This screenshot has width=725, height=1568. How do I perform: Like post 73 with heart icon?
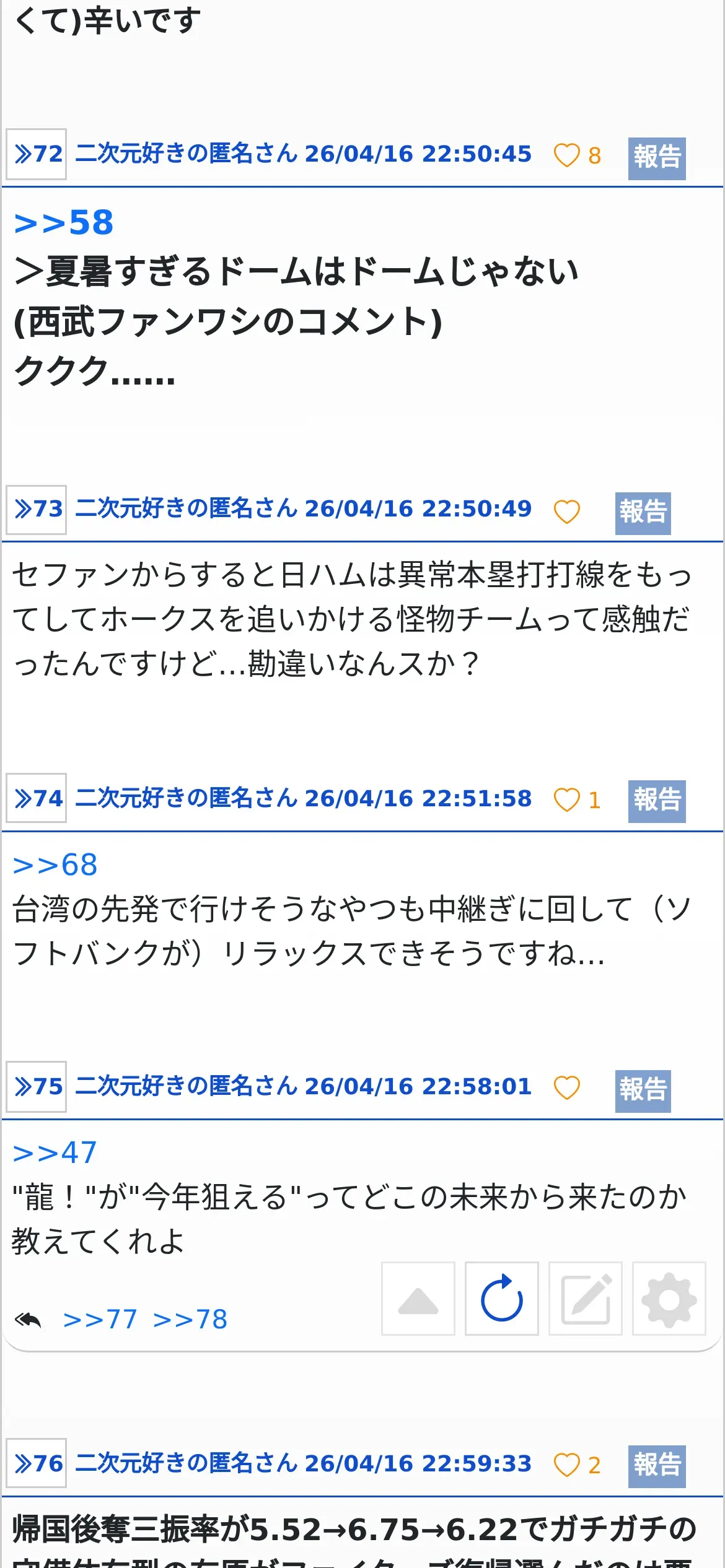pos(566,512)
